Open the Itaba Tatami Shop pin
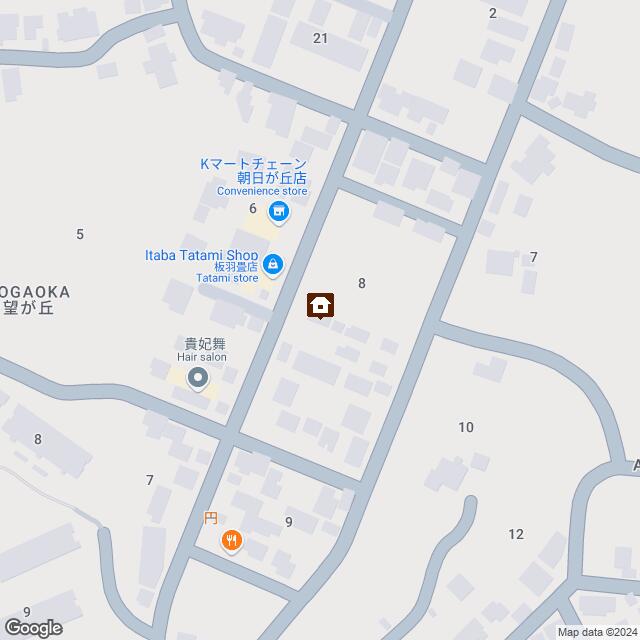This screenshot has height=640, width=640. tap(275, 265)
